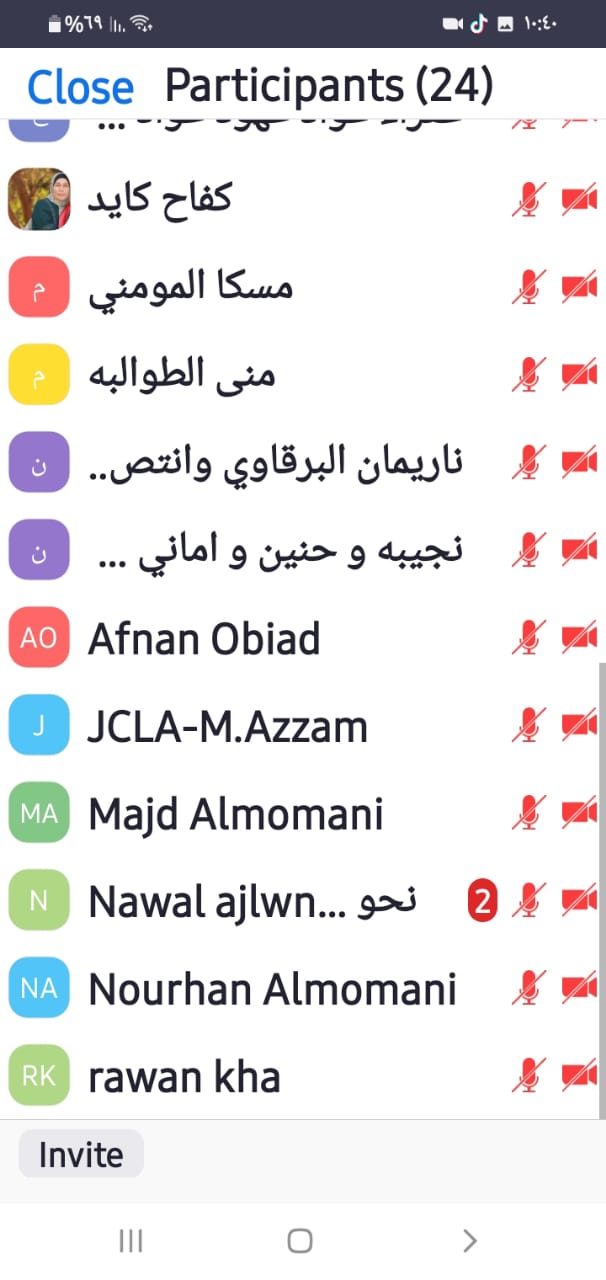Screen dimensions: 606x1280
Task: Tap the camera-off icon for Nourhan Almomani
Action: pyautogui.click(x=578, y=989)
